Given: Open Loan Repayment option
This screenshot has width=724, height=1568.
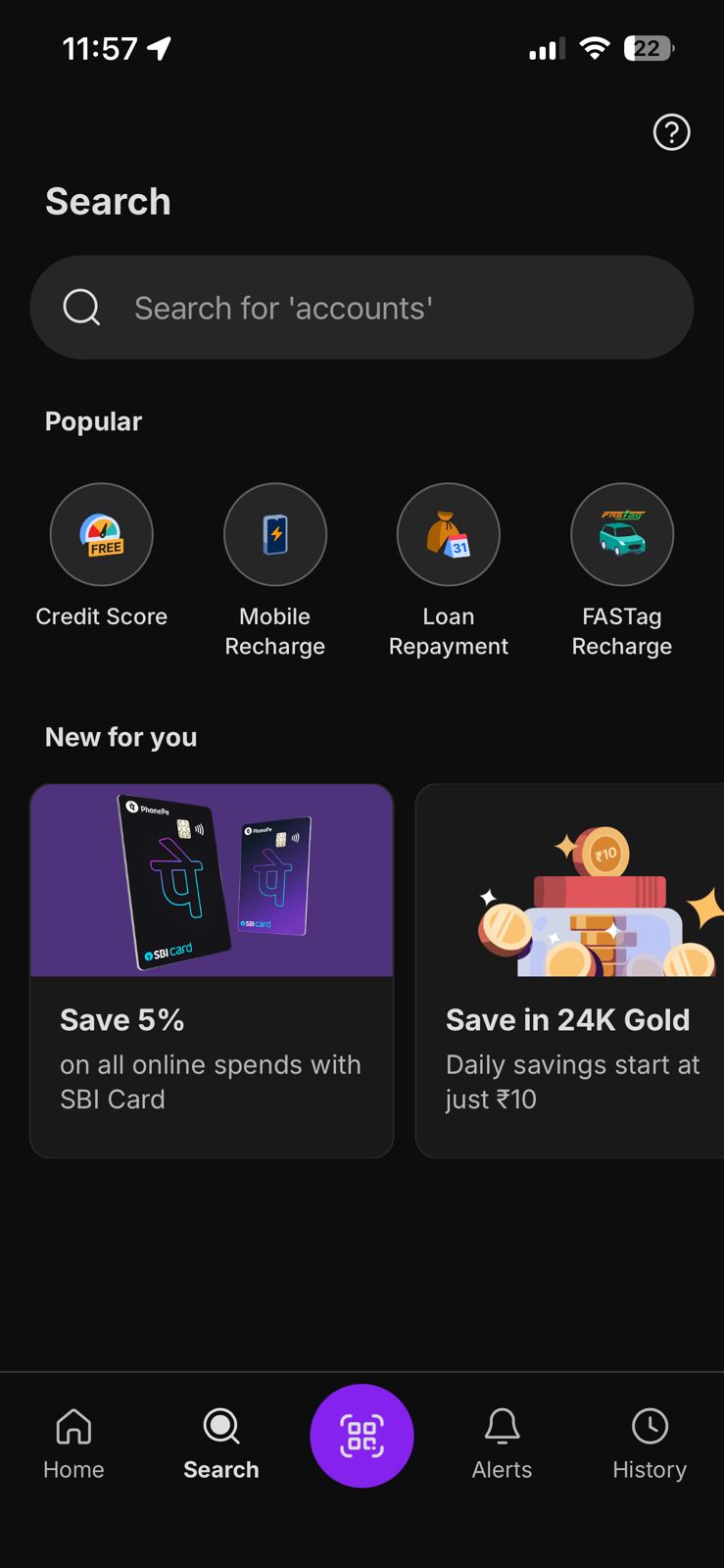Looking at the screenshot, I should 449,535.
